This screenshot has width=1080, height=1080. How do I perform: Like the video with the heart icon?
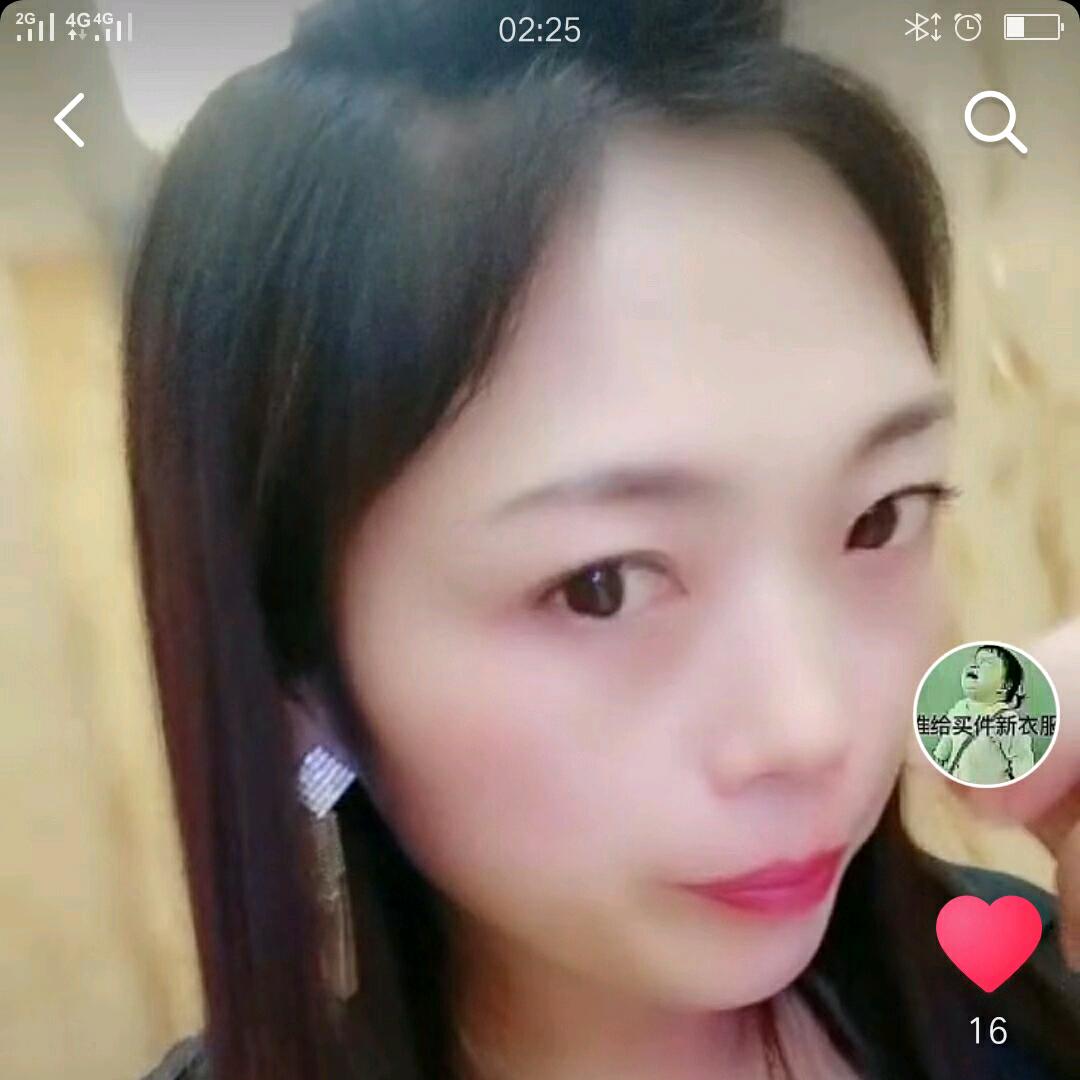coord(988,942)
